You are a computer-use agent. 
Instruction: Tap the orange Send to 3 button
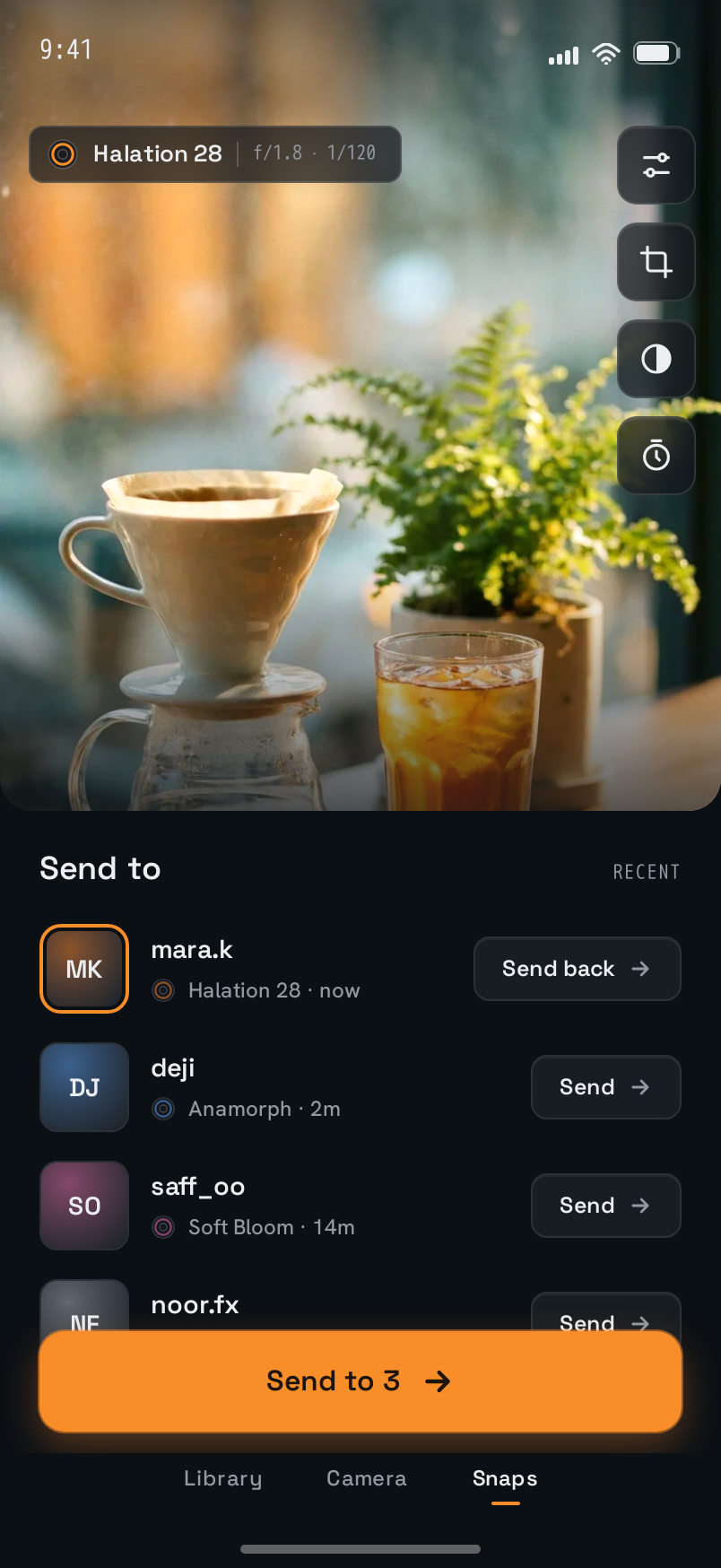pyautogui.click(x=360, y=1381)
